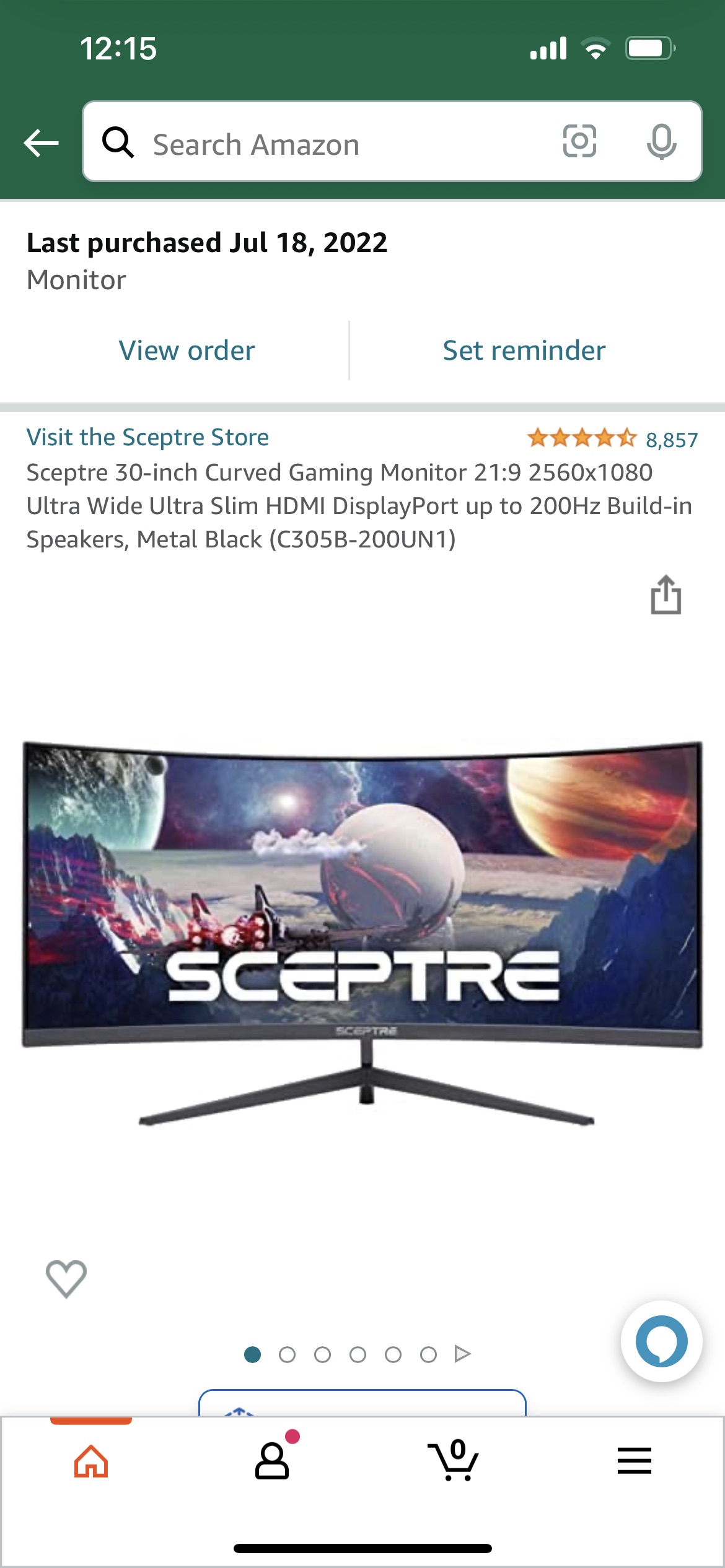Share this monitor listing
Viewport: 725px width, 1568px height.
point(666,595)
